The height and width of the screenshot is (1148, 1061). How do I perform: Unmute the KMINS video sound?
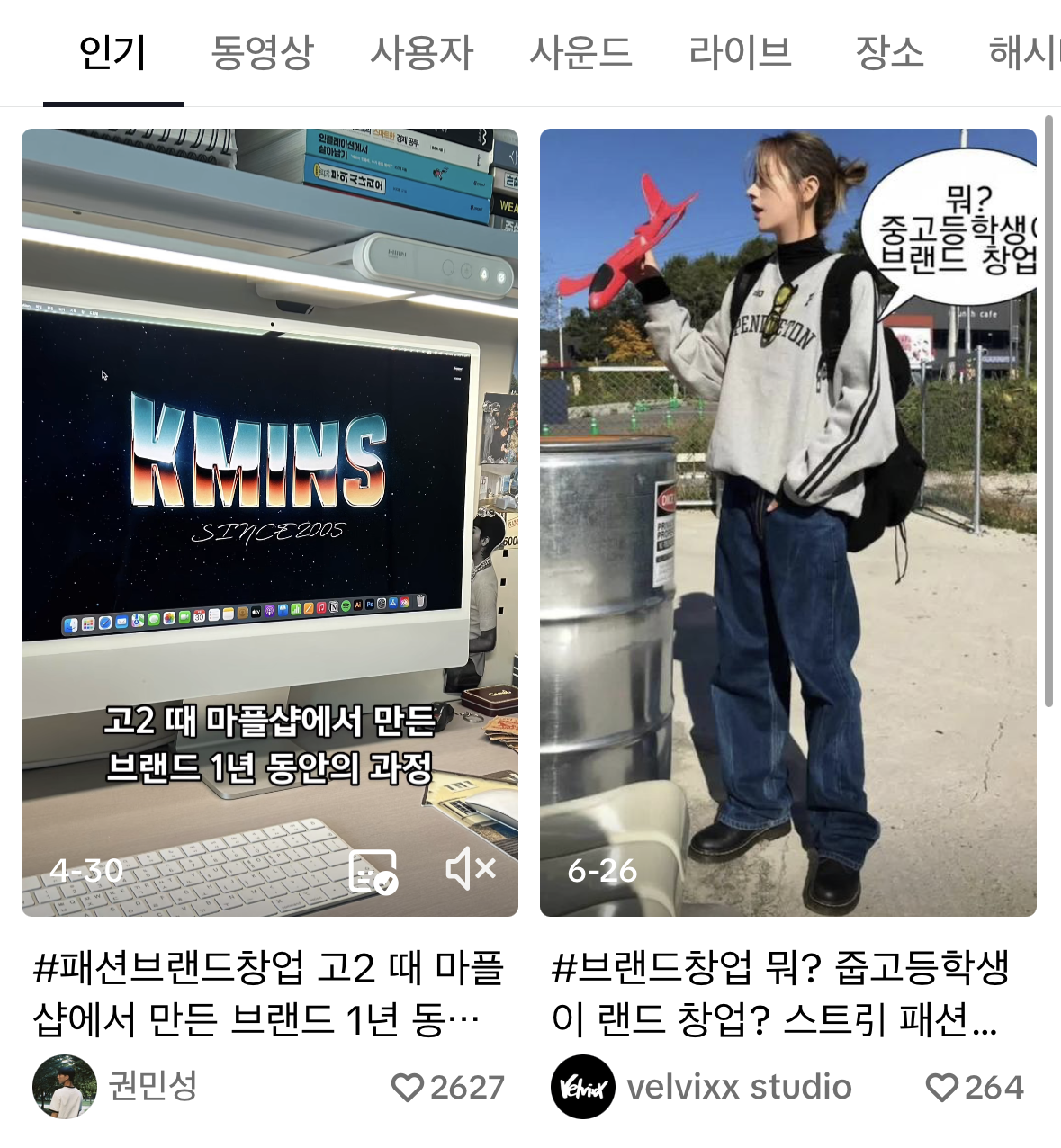click(471, 869)
